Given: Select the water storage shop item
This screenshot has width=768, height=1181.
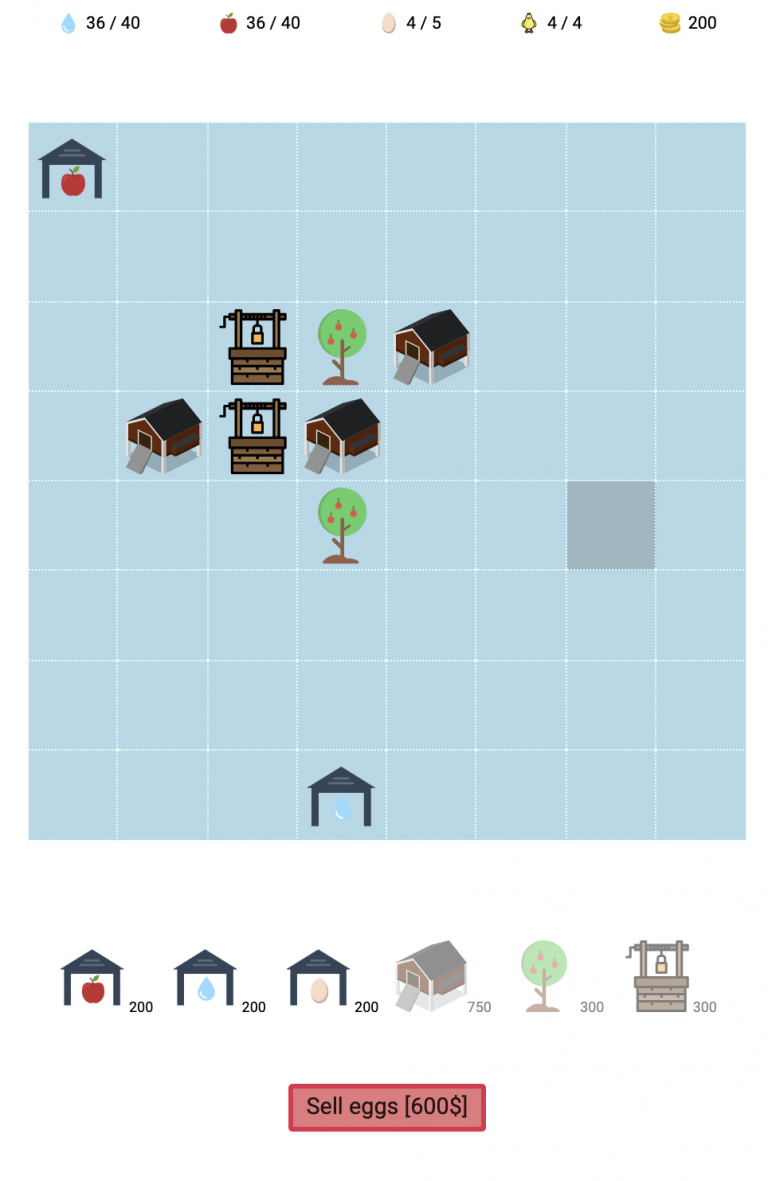Looking at the screenshot, I should point(205,978).
